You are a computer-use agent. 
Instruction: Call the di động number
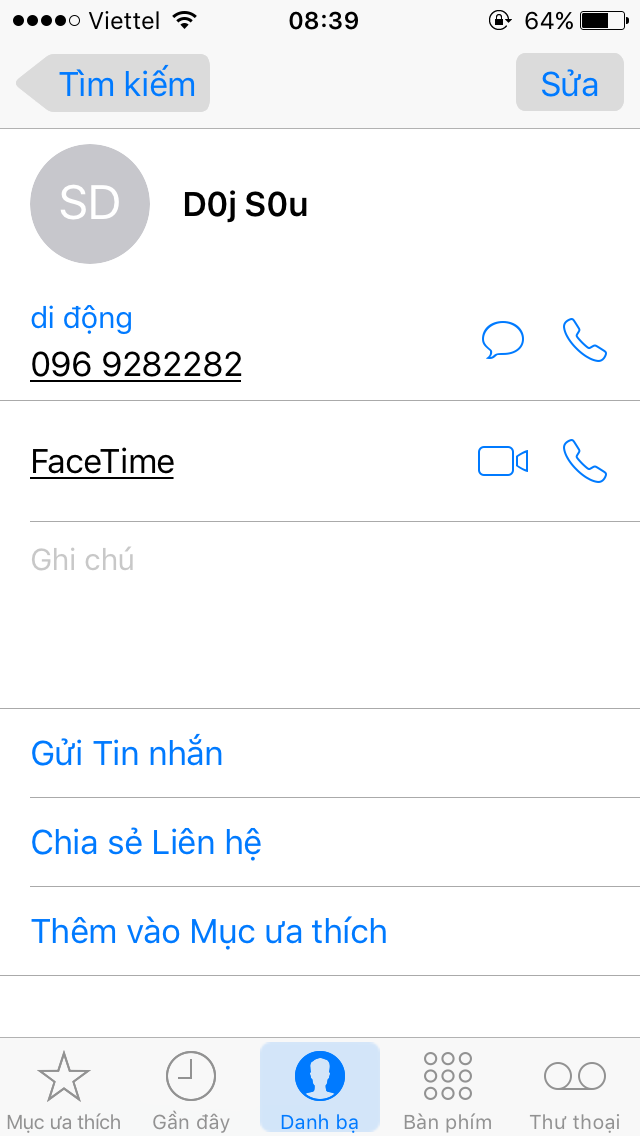click(x=585, y=340)
